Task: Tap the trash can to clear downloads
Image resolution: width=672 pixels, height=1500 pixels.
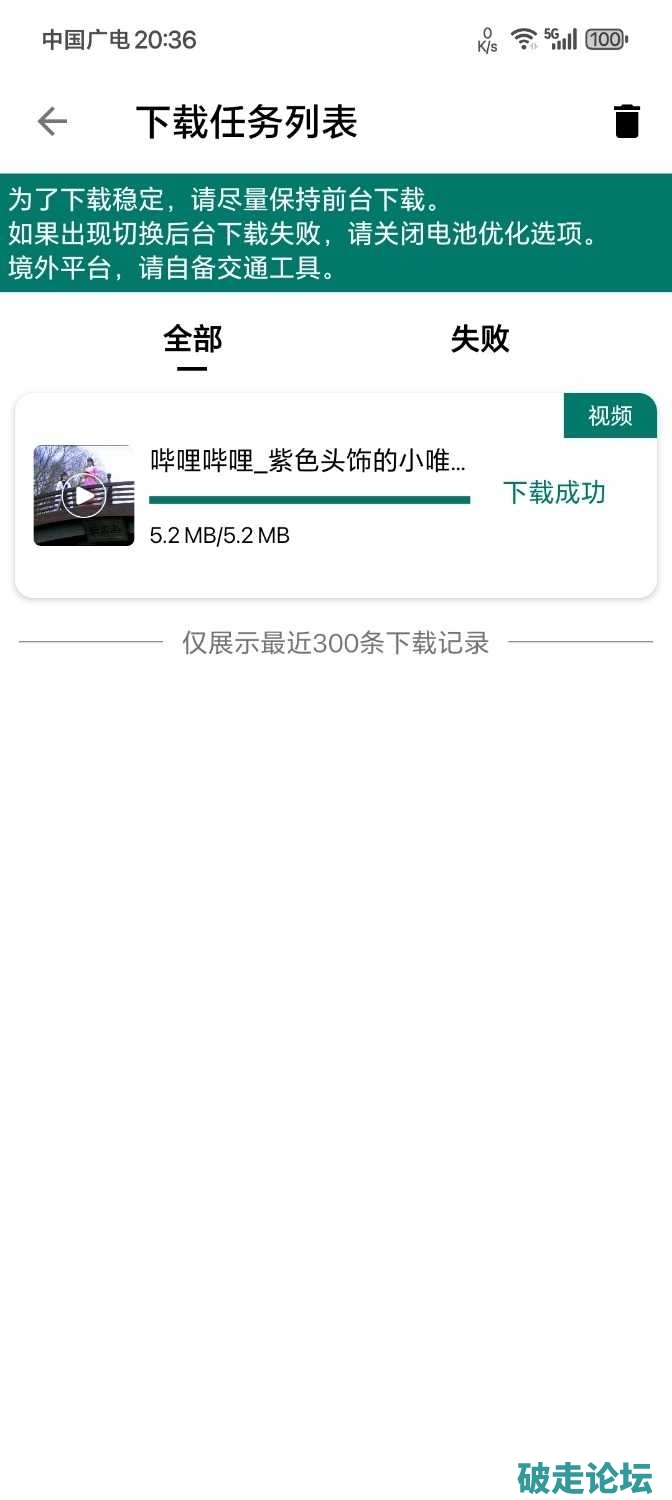Action: [x=626, y=121]
